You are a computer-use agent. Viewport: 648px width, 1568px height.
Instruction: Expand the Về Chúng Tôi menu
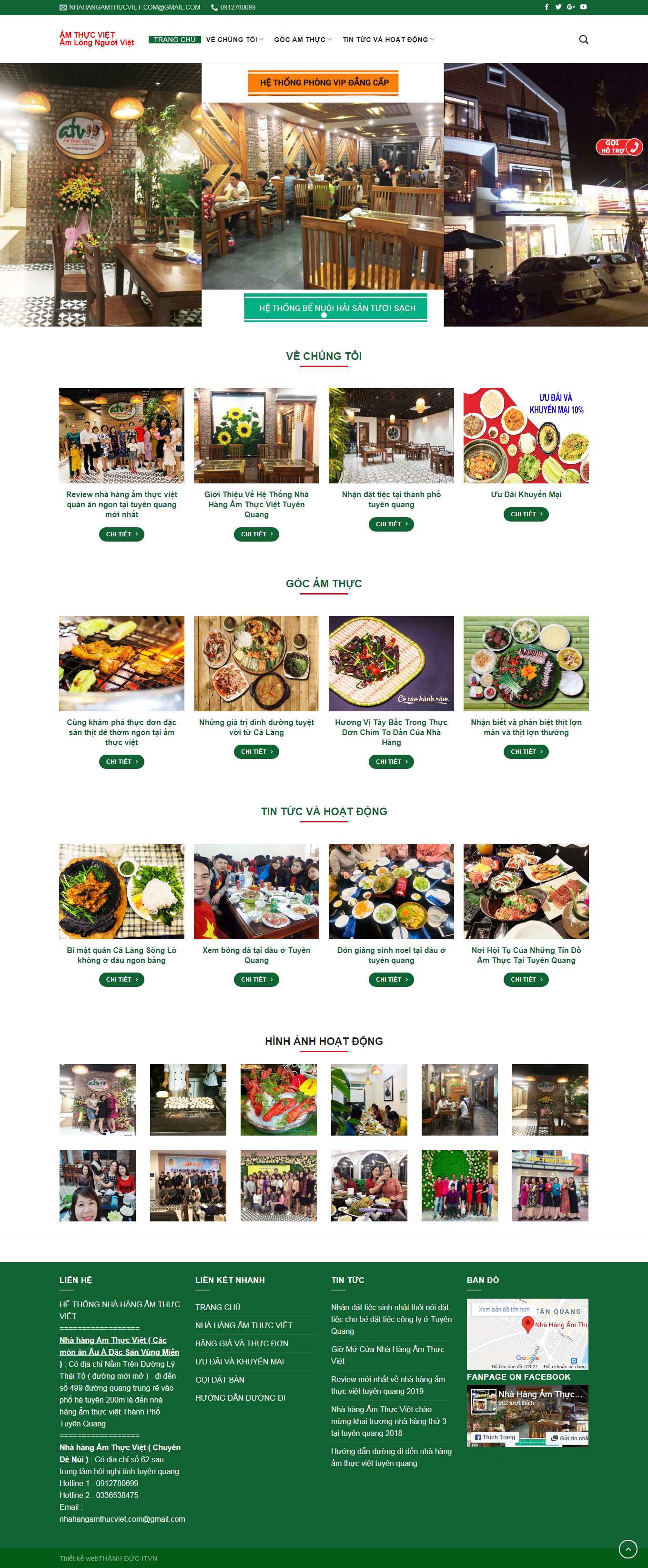234,40
